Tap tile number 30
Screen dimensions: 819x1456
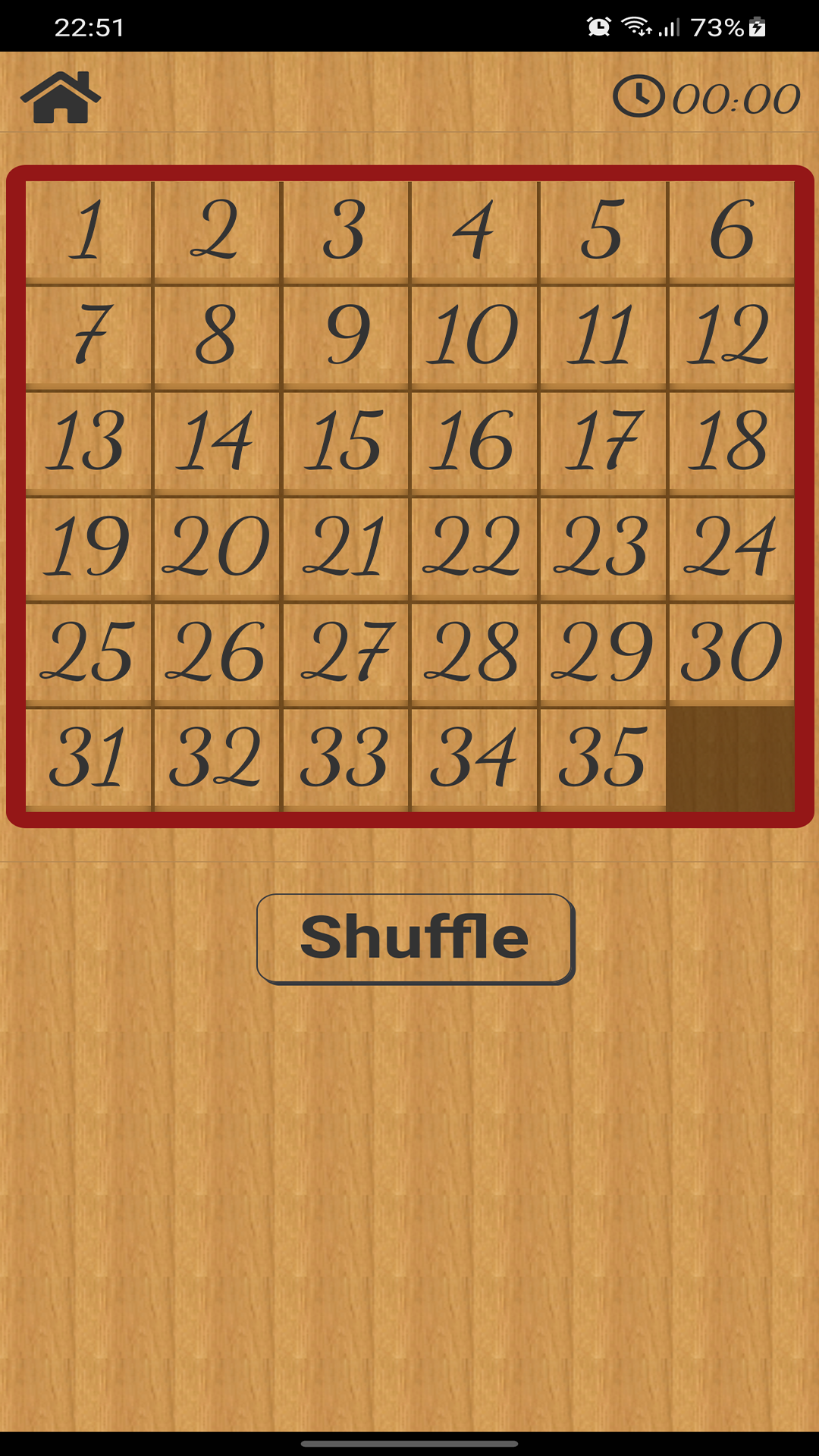pyautogui.click(x=732, y=652)
